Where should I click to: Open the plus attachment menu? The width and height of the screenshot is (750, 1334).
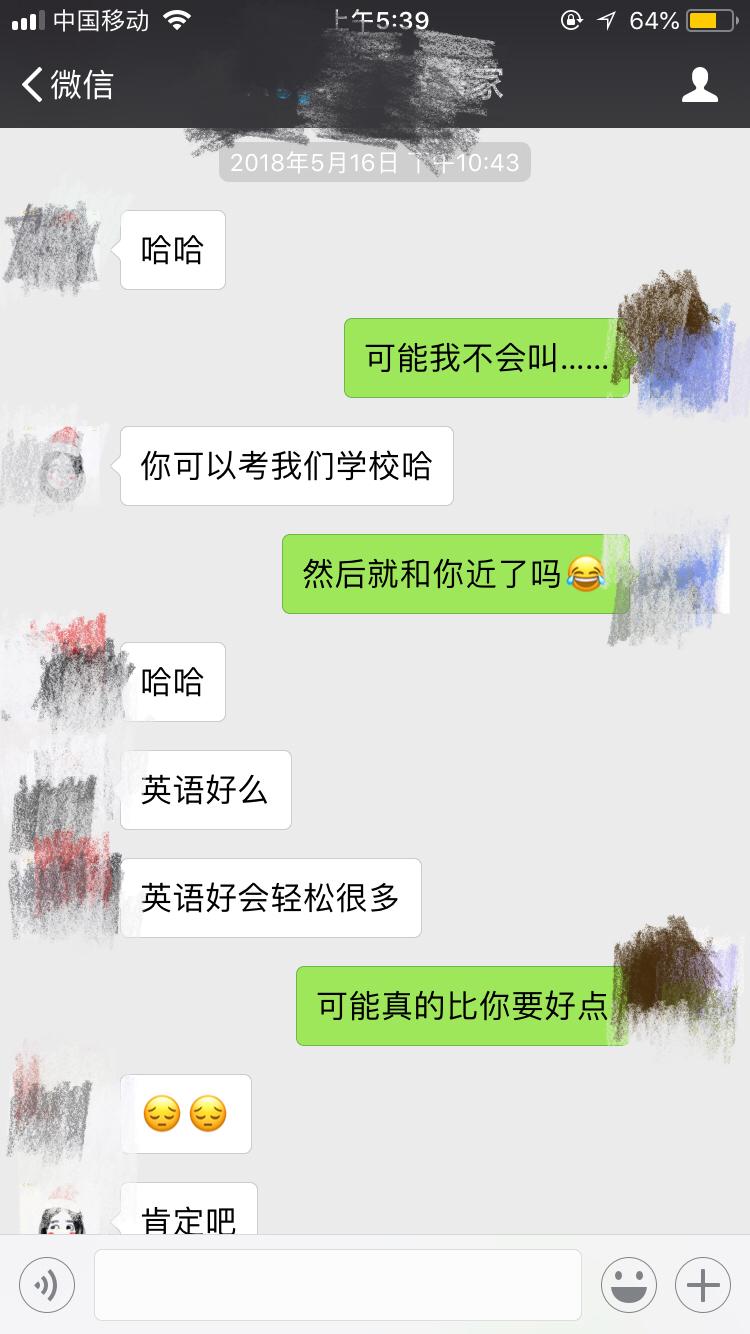tap(703, 1284)
